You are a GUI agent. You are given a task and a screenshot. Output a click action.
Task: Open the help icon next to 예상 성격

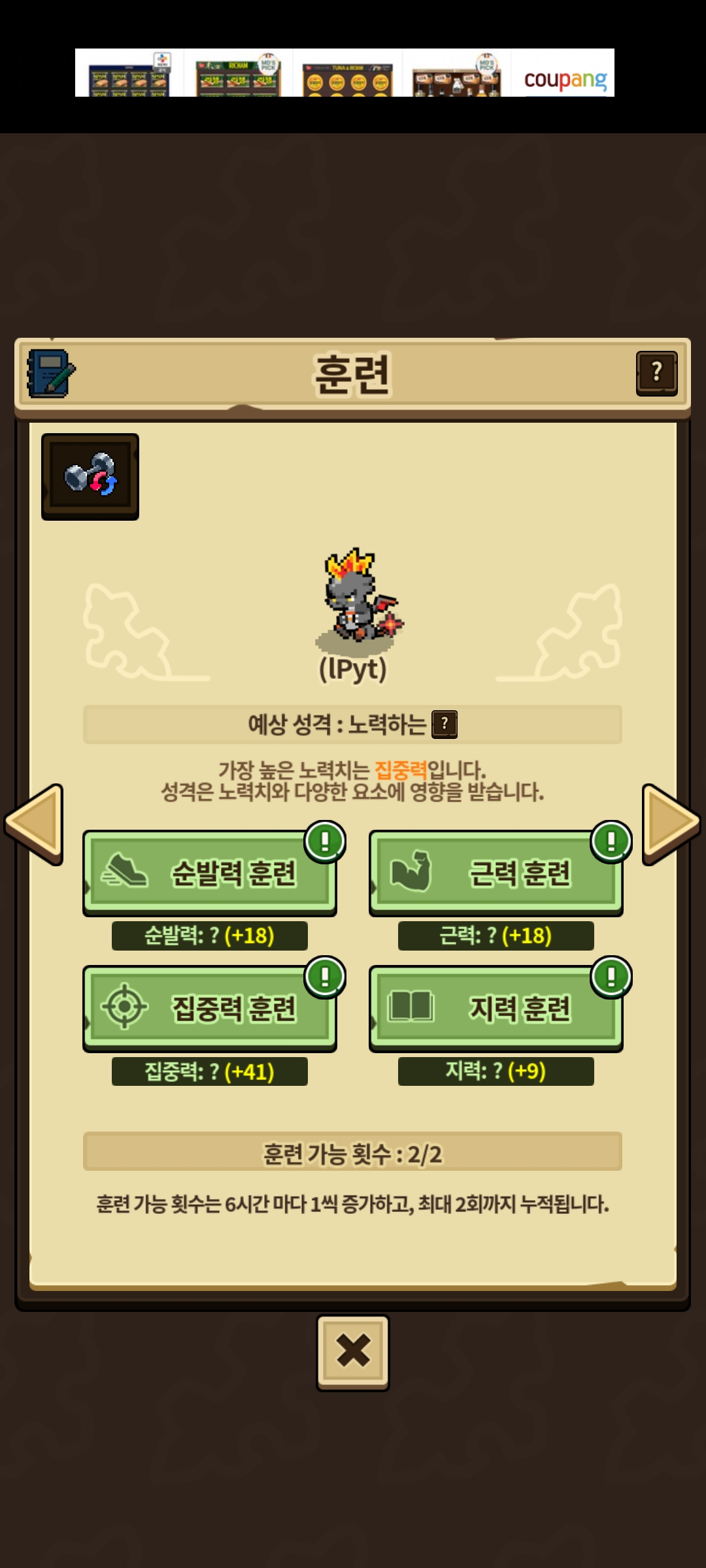445,724
